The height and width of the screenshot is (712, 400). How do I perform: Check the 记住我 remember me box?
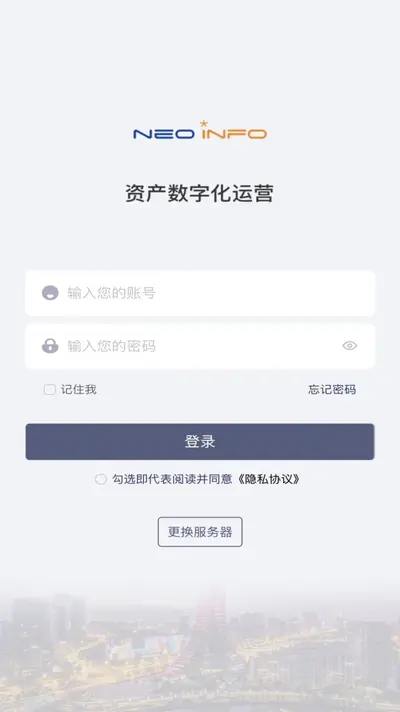(x=50, y=390)
